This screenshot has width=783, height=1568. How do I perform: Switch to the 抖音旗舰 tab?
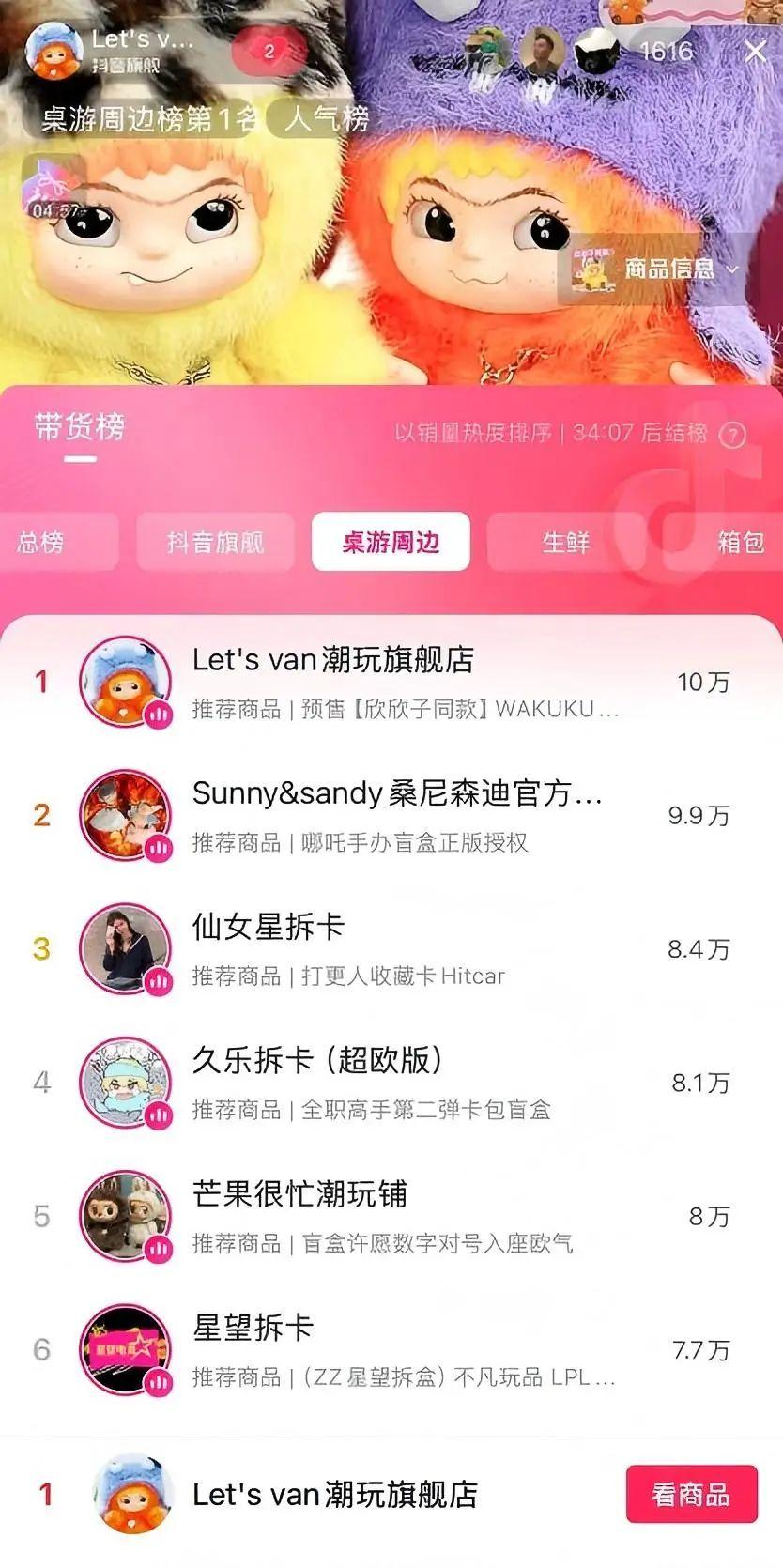coord(215,542)
